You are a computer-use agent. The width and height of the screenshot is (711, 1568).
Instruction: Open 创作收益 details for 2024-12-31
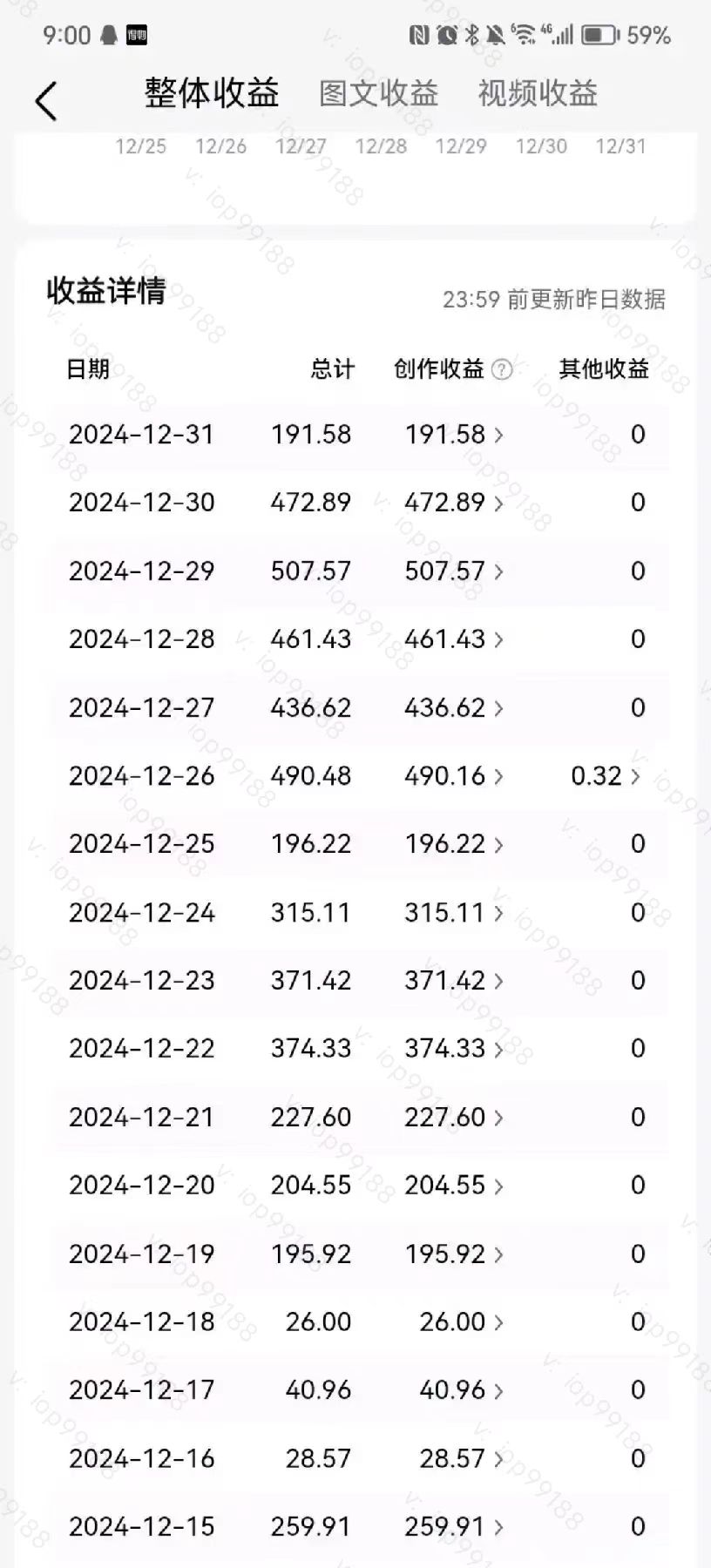point(453,434)
